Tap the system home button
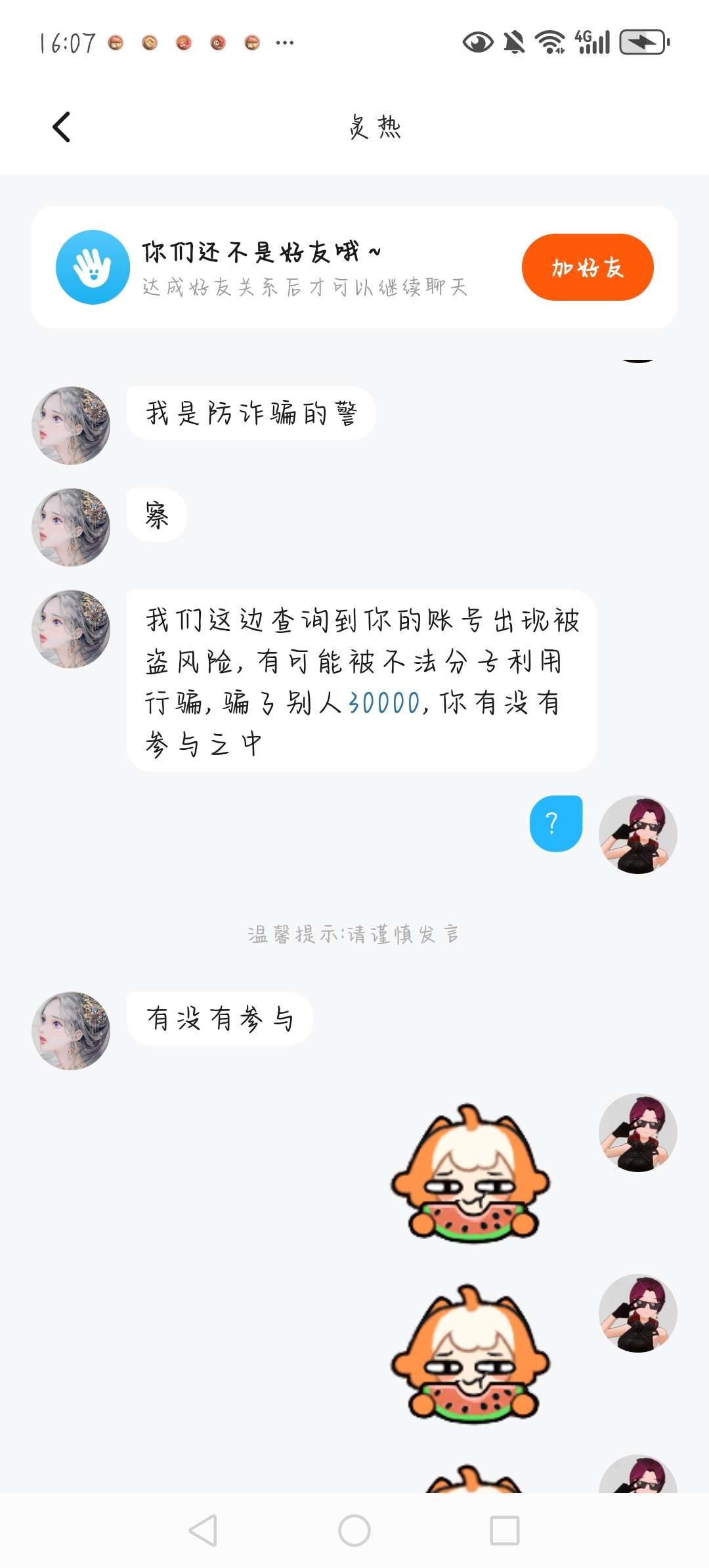This screenshot has width=709, height=1568. click(x=354, y=1531)
